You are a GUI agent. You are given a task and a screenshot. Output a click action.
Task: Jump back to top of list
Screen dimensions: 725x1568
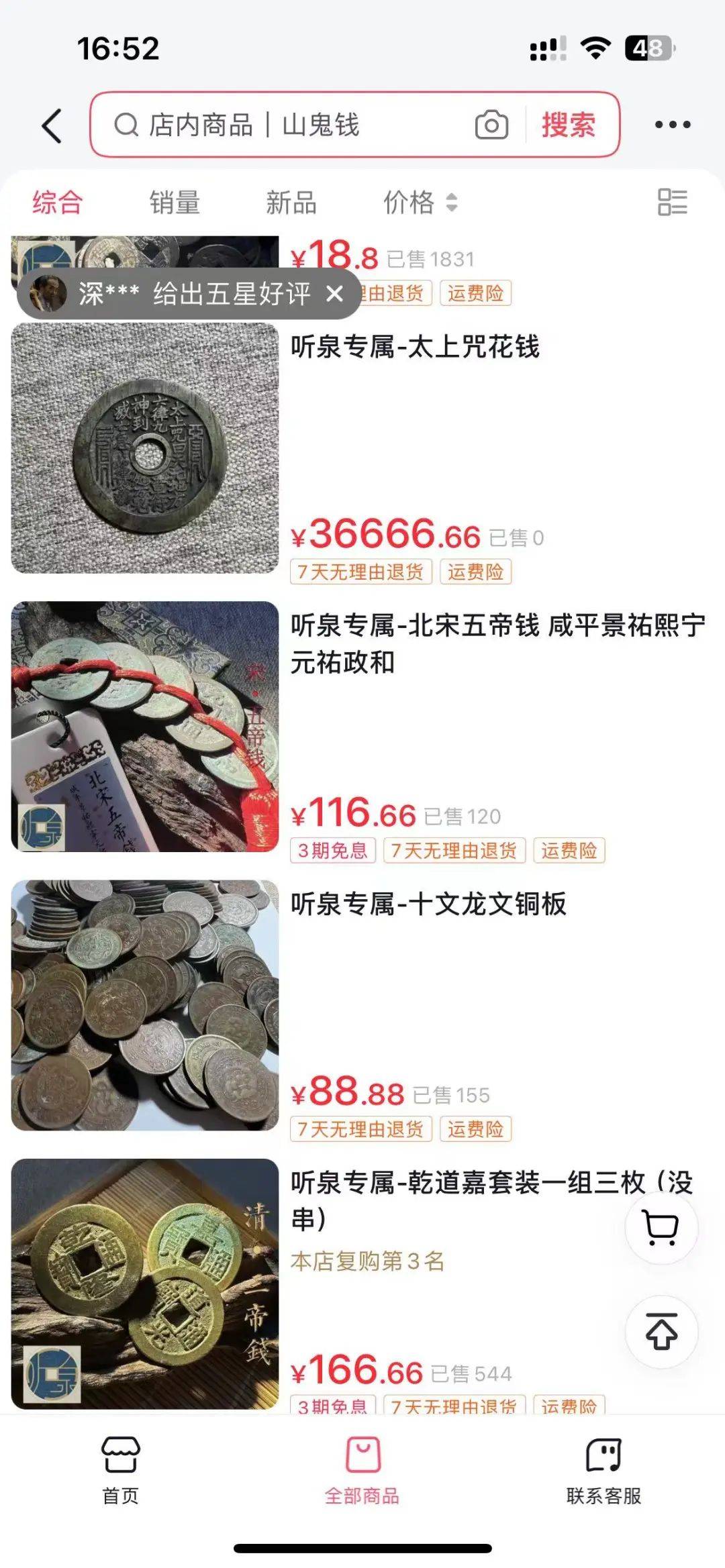pos(661,1332)
